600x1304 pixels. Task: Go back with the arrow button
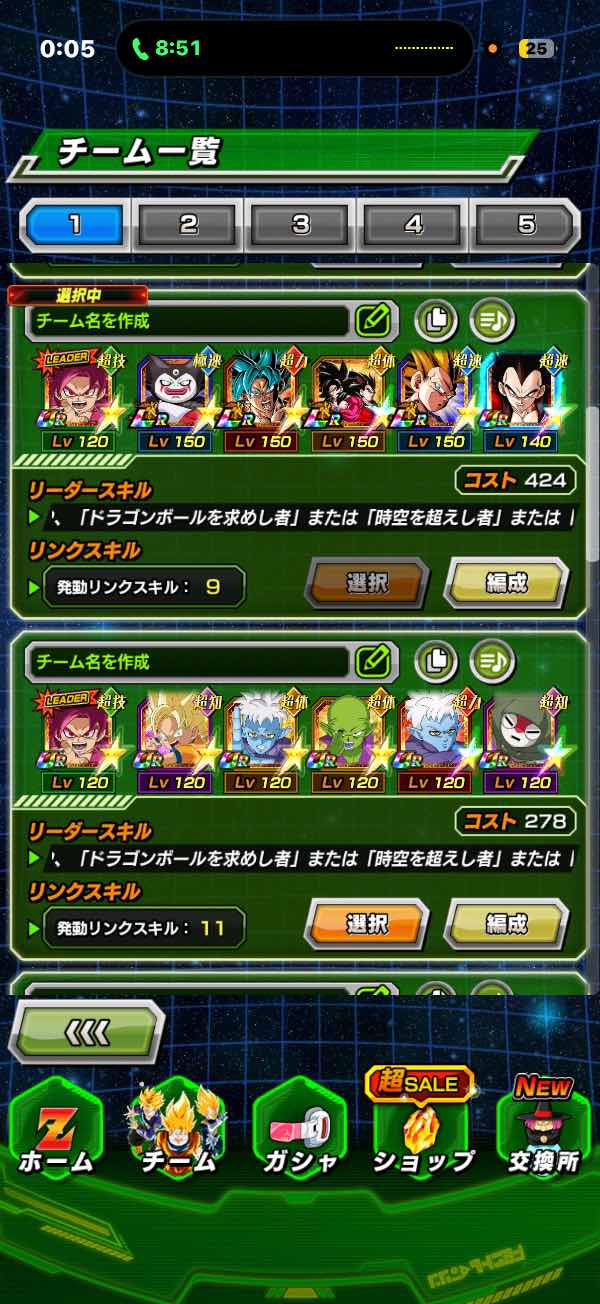(x=87, y=1030)
